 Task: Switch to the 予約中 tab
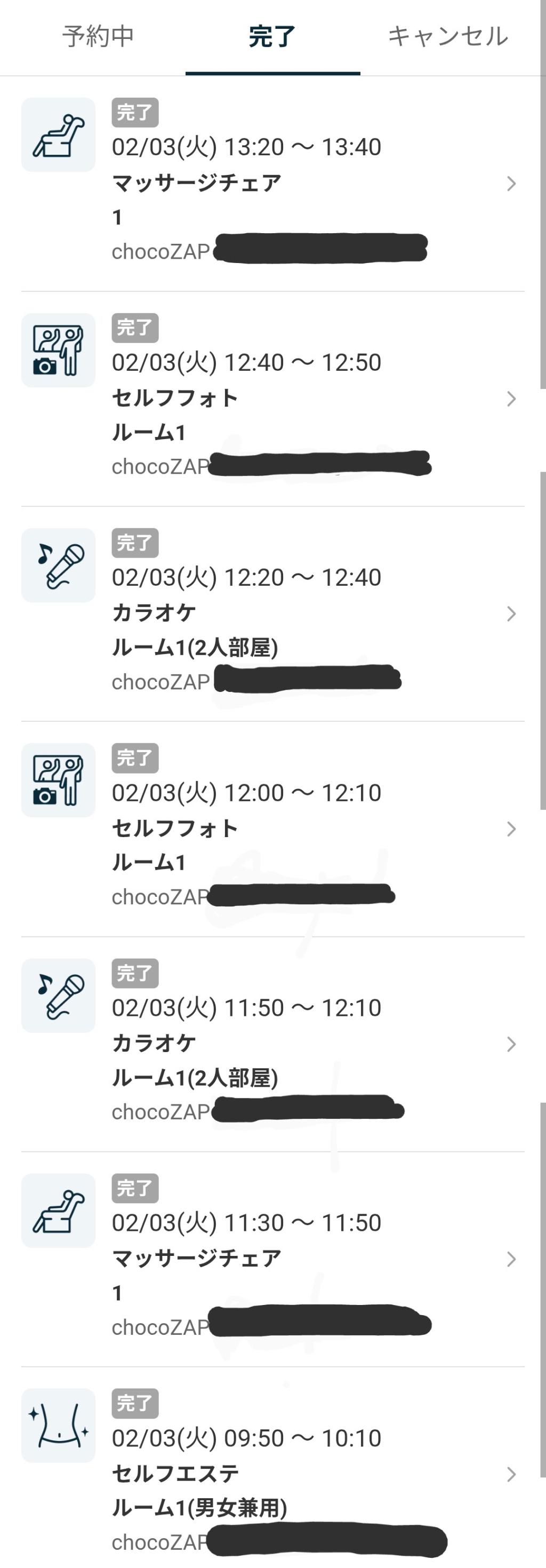[98, 36]
